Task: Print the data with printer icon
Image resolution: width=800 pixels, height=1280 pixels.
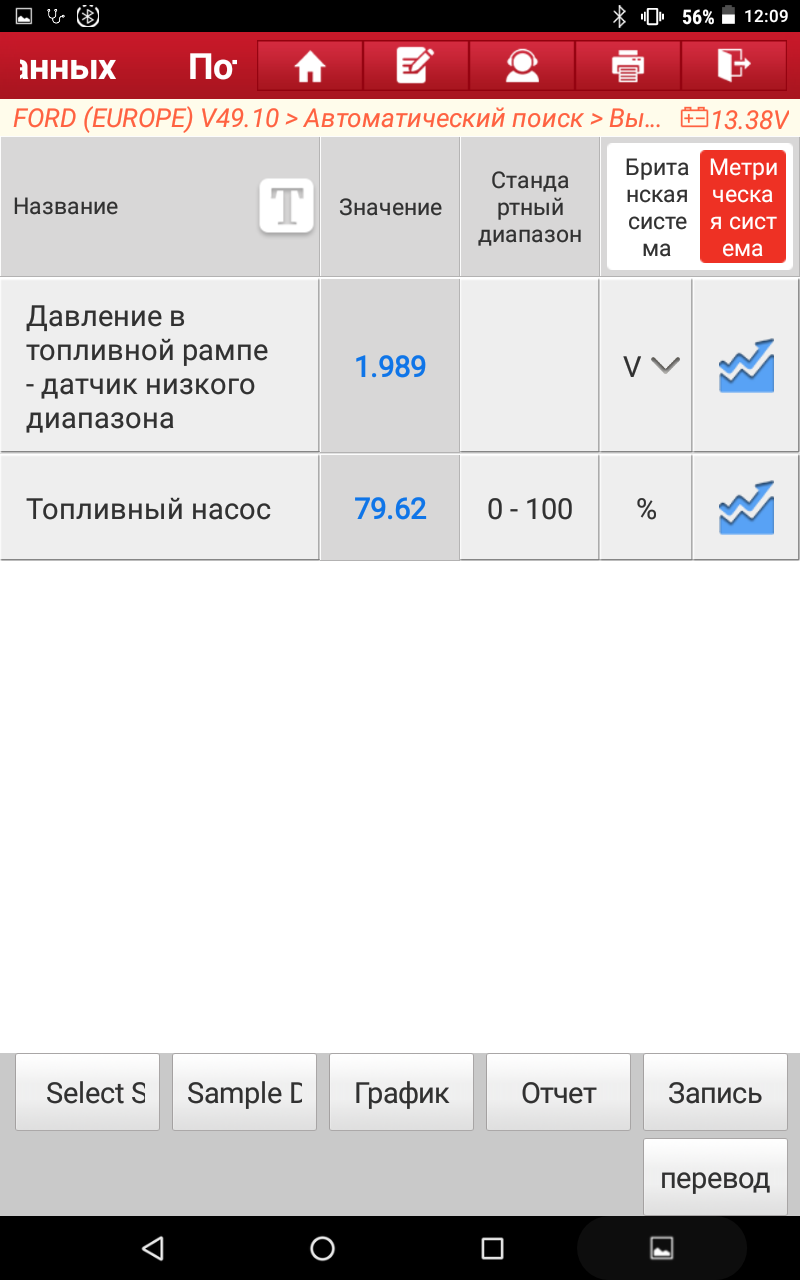Action: pyautogui.click(x=627, y=67)
